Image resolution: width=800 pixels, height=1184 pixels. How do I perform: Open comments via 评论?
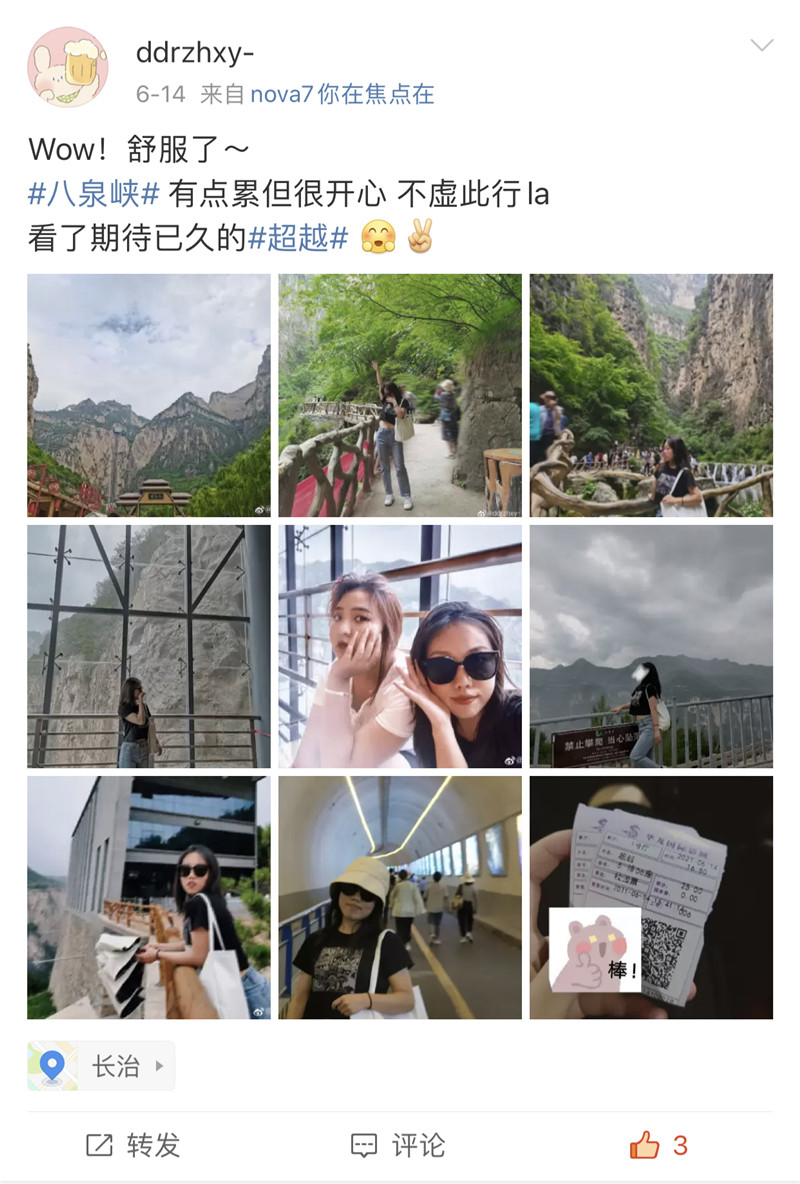[x=398, y=1145]
